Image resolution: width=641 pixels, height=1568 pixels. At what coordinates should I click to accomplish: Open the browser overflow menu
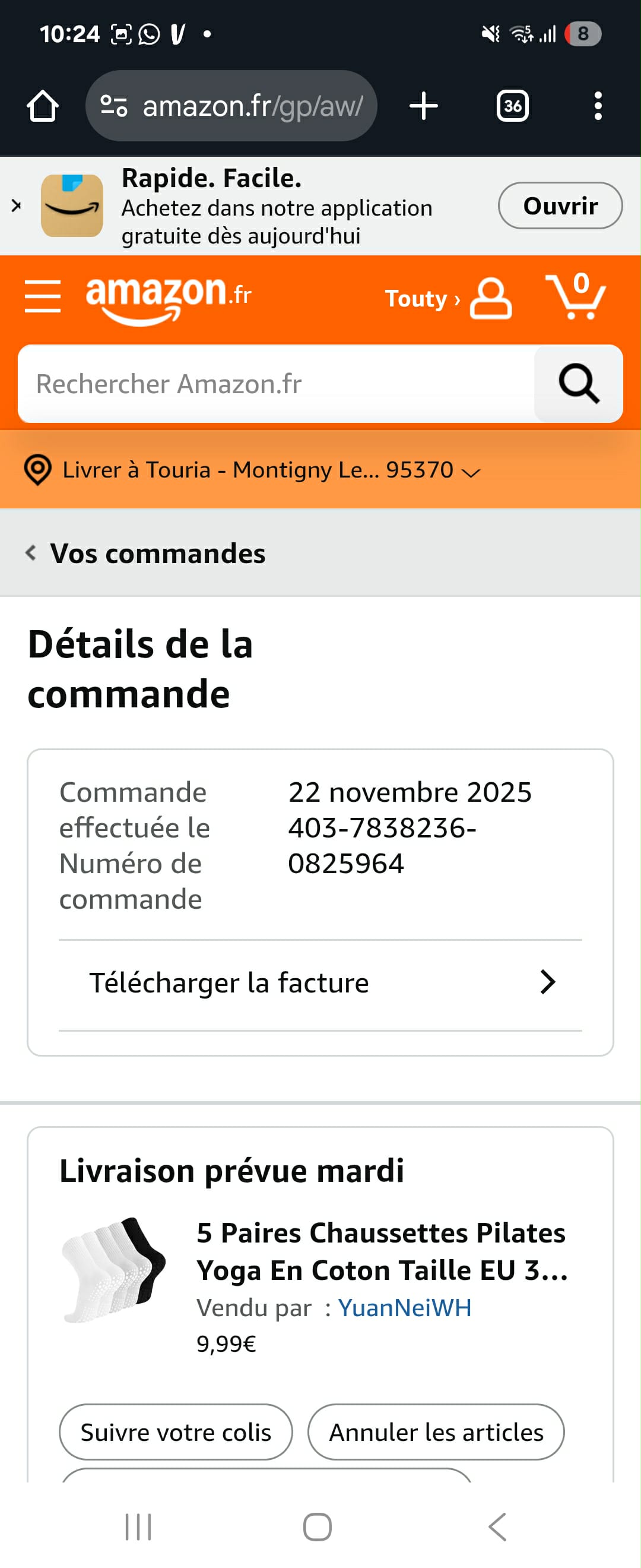598,106
